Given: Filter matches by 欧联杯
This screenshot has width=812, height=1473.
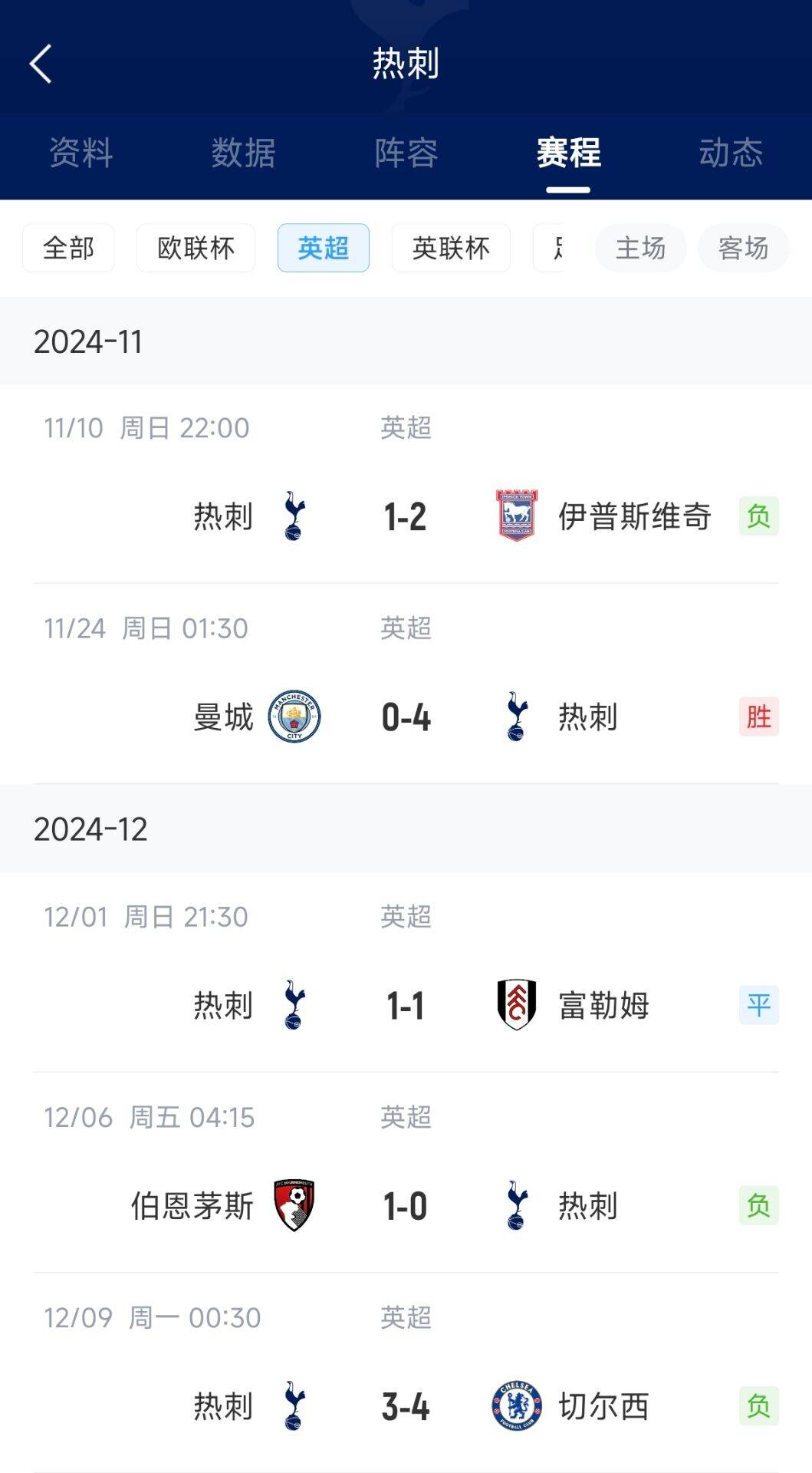Looking at the screenshot, I should tap(196, 248).
